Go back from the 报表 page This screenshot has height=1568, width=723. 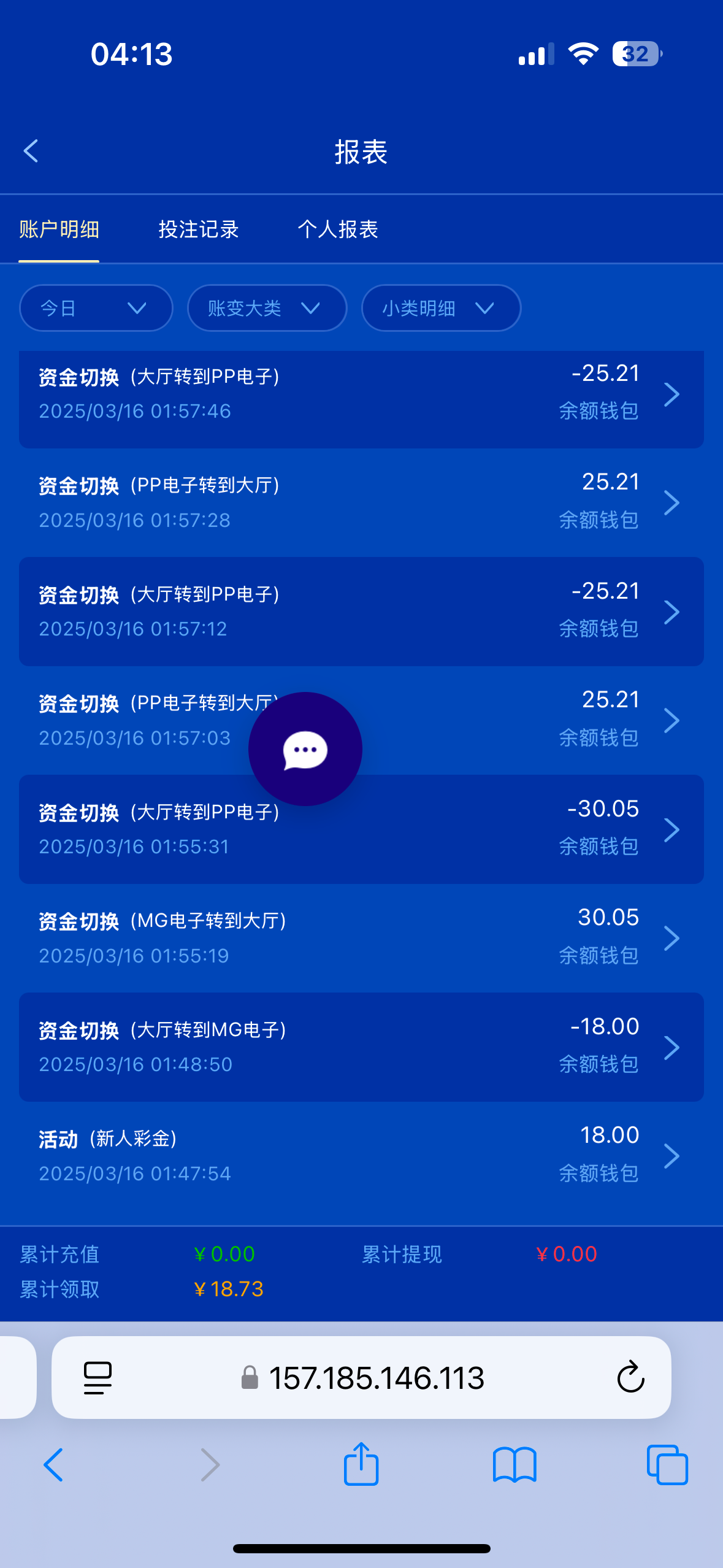[31, 151]
